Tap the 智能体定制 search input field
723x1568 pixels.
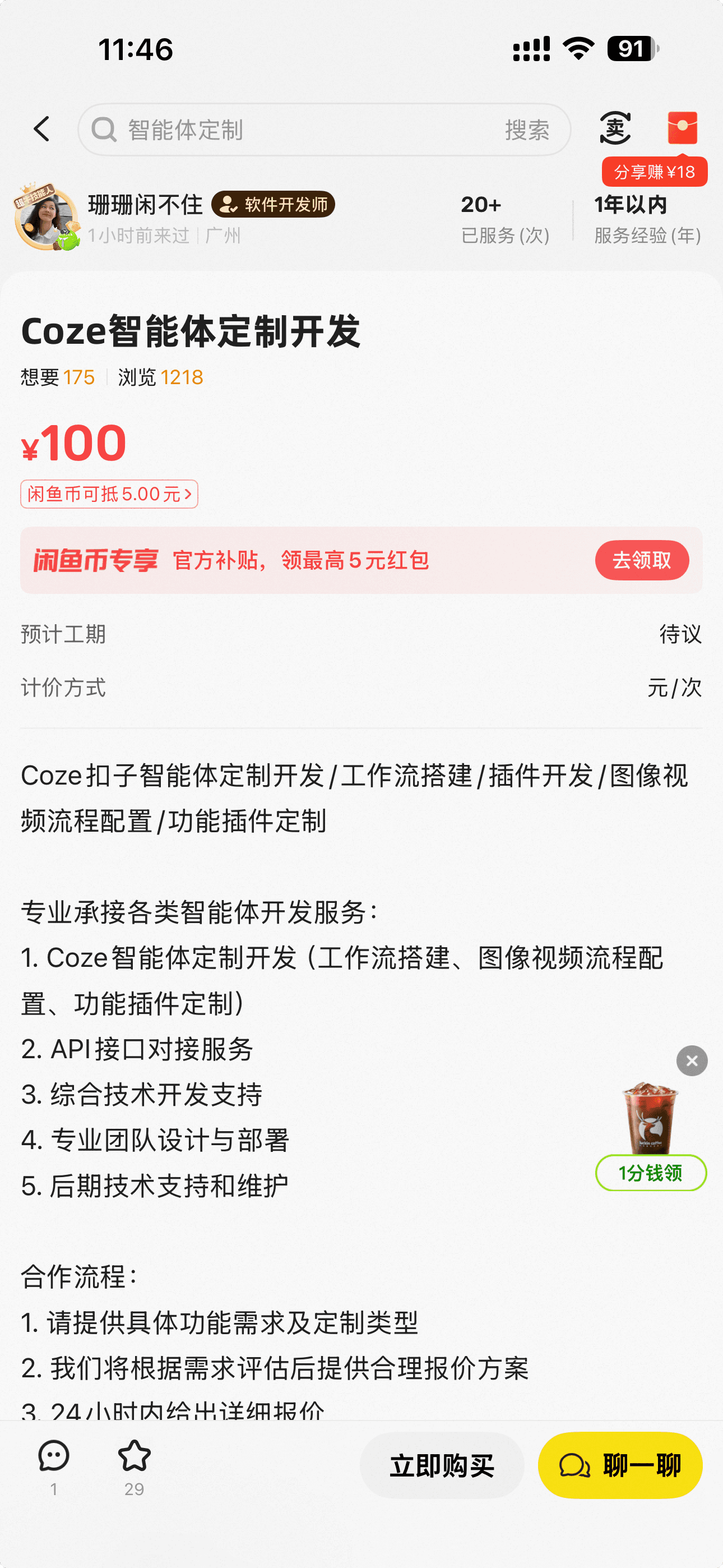coord(194,130)
